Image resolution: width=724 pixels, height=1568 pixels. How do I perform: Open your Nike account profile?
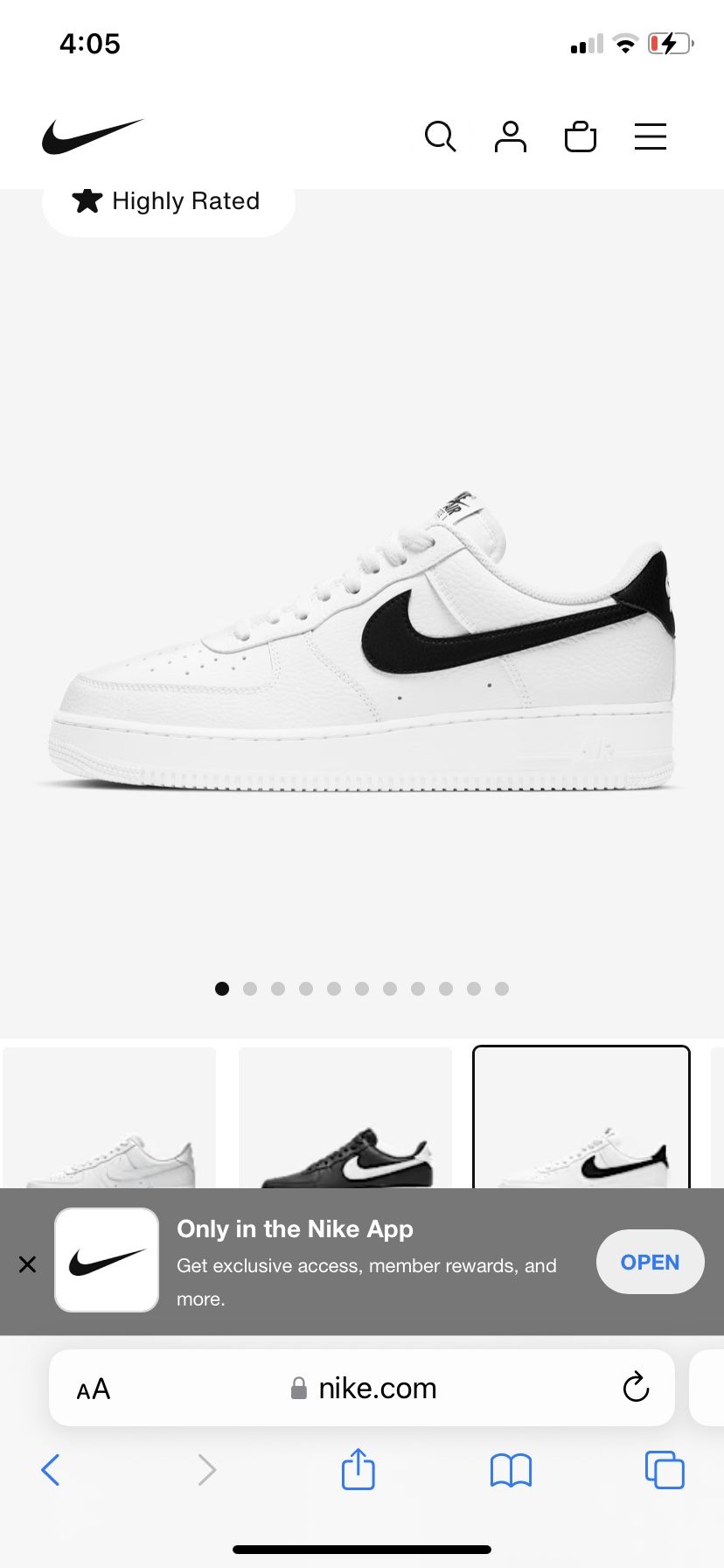tap(510, 137)
